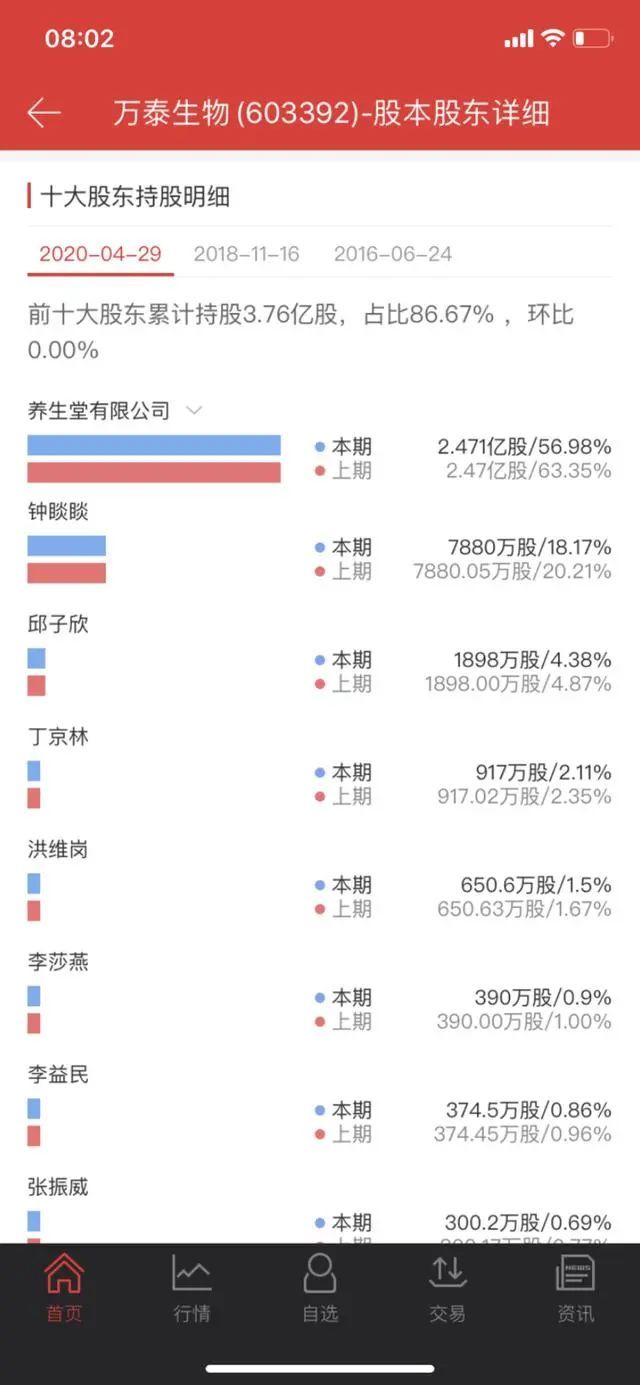Screen dimensions: 640x1385
Task: Open the 自选 watchlist tab
Action: coord(320,1289)
